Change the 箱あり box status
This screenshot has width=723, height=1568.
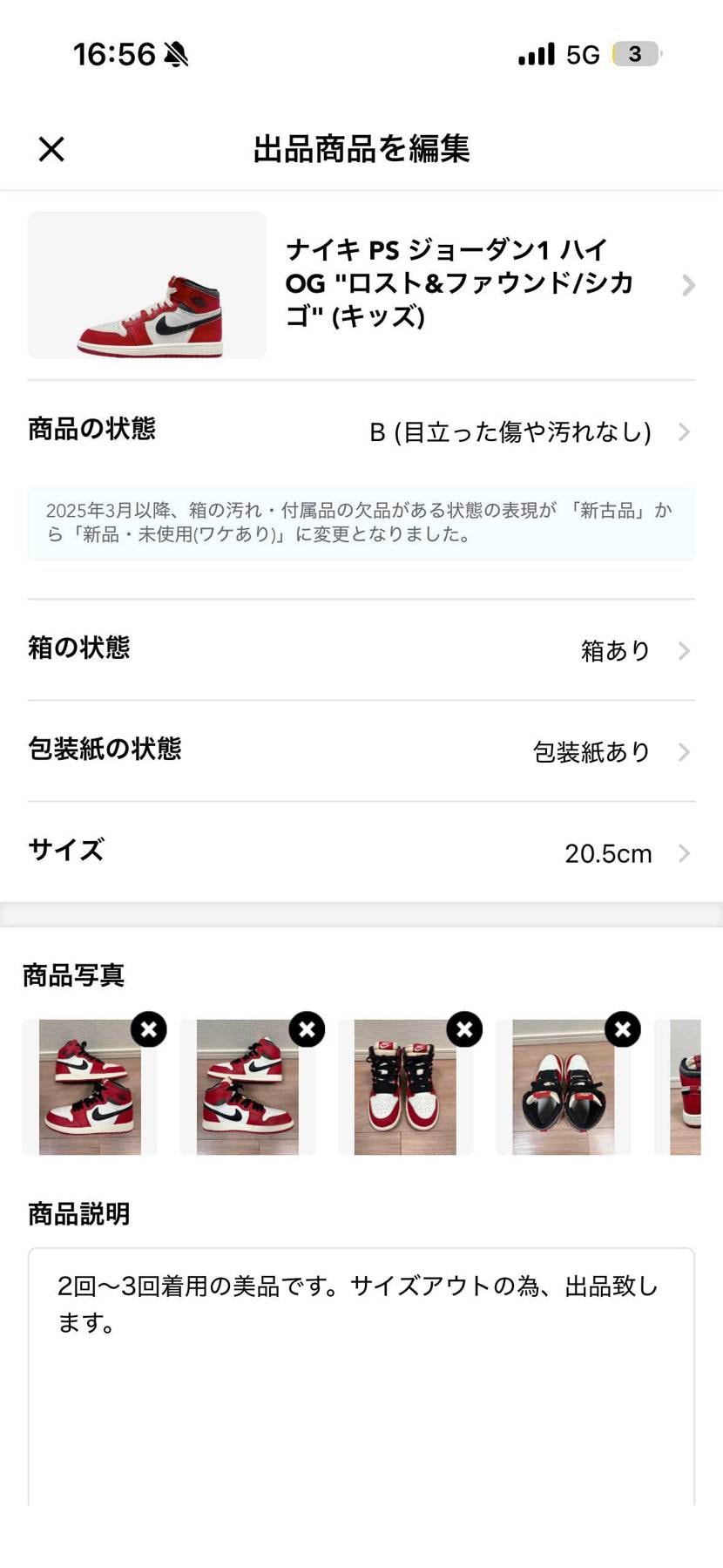coord(615,650)
